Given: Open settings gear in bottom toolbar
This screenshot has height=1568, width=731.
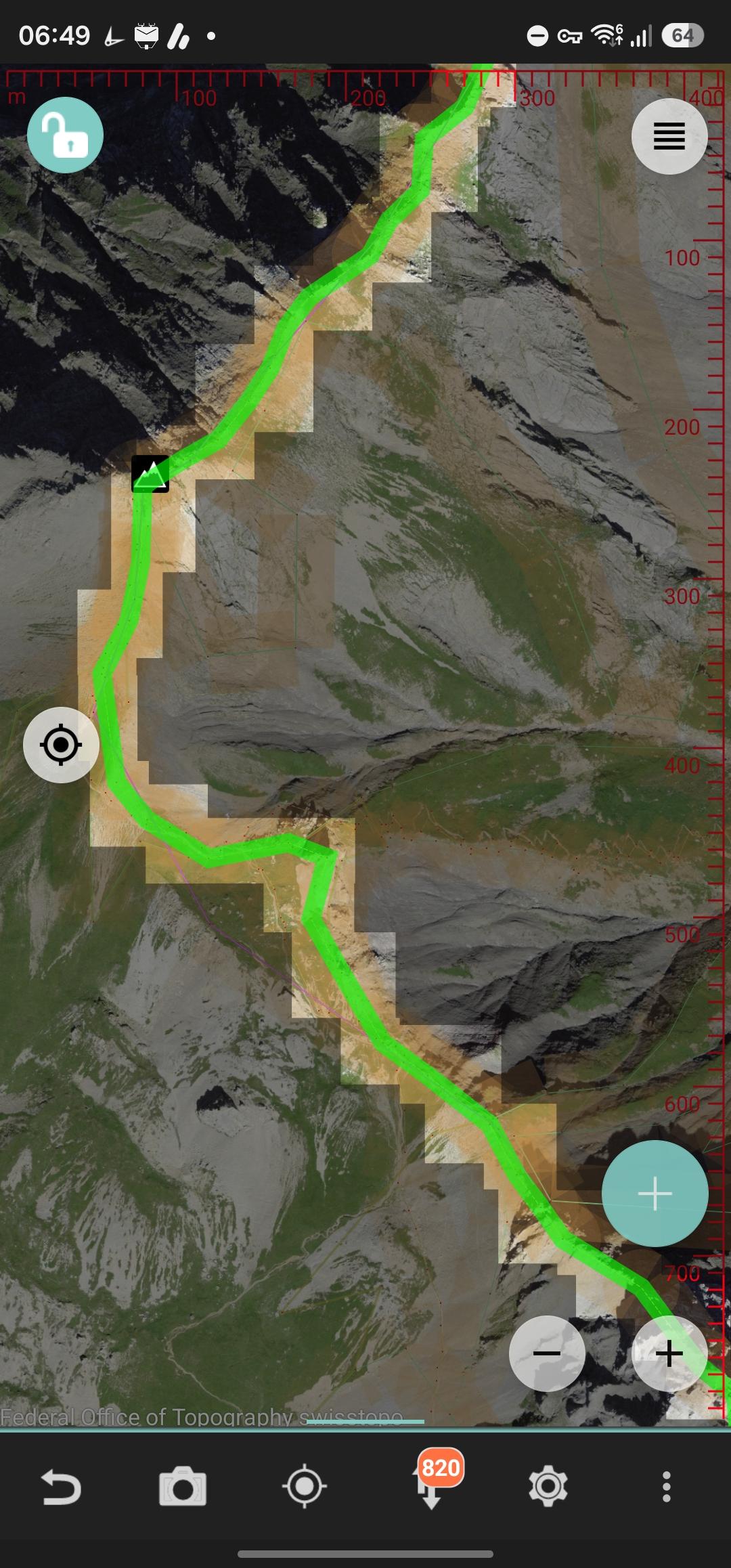Looking at the screenshot, I should pyautogui.click(x=548, y=1487).
